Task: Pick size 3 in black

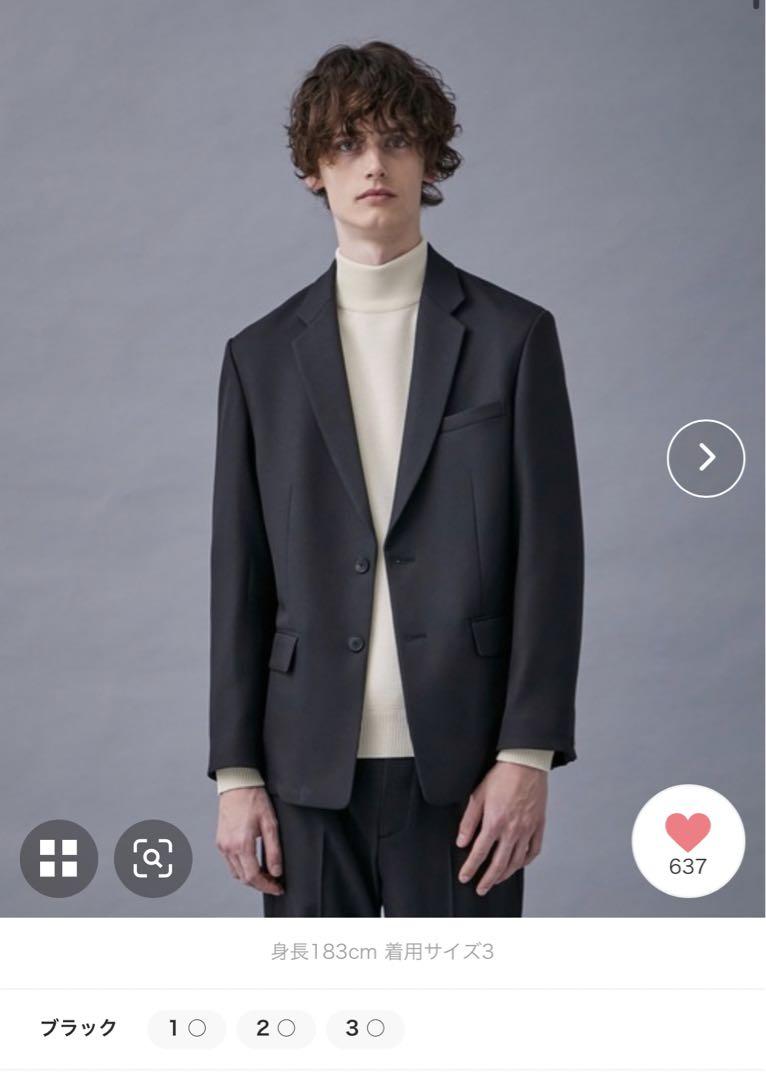Action: pos(365,1028)
